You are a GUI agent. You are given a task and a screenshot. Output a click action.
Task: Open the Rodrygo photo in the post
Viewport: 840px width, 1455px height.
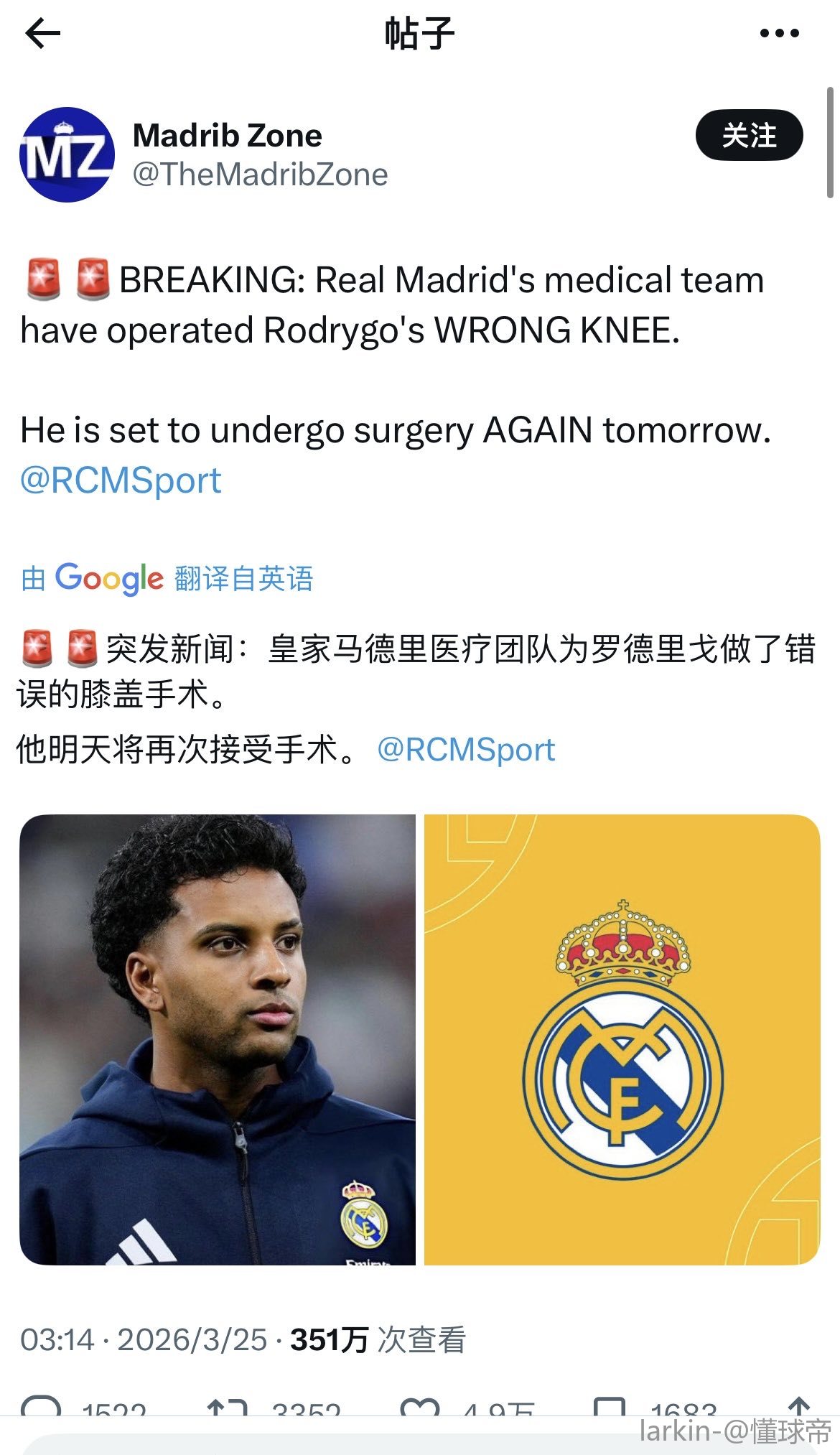(218, 1039)
